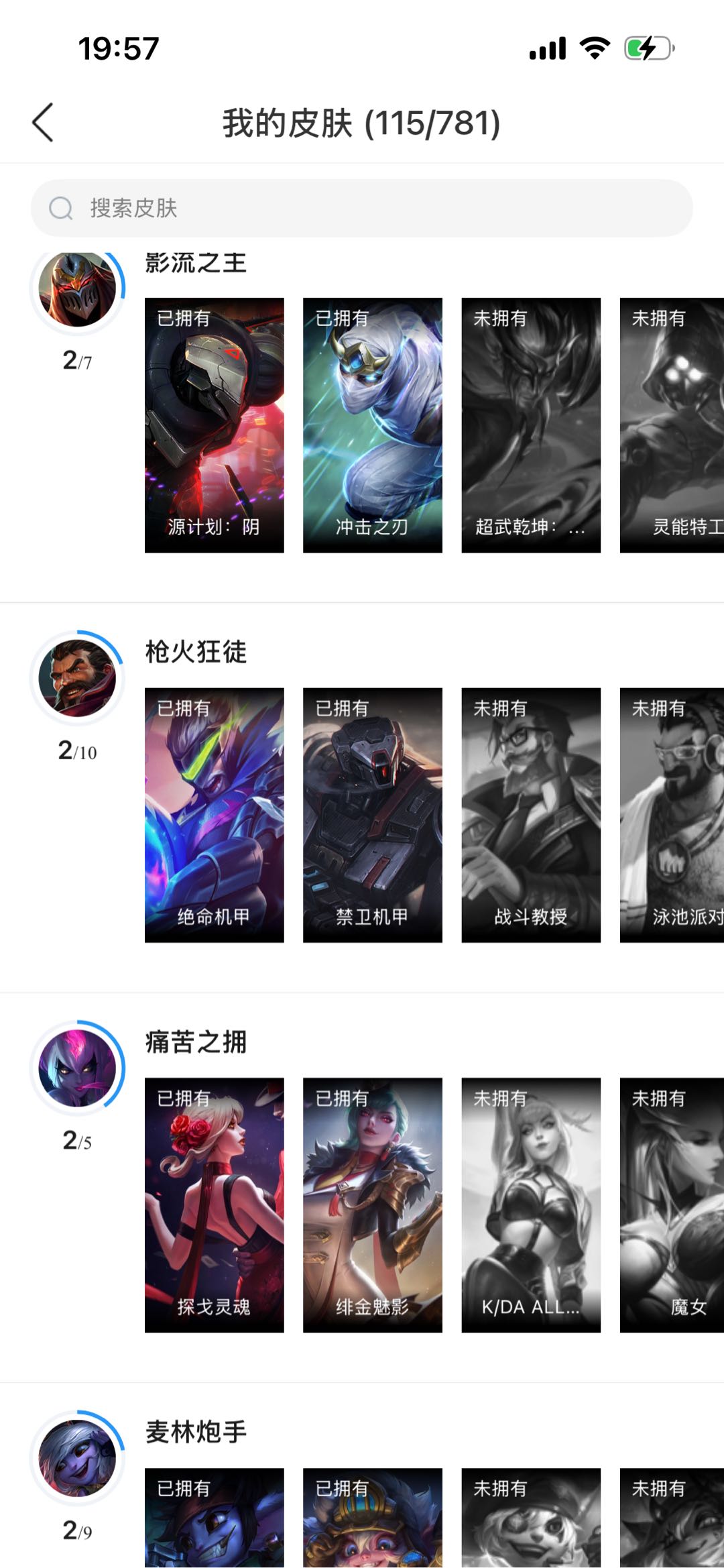
Task: Open the 冲击之刃 skin card
Action: click(373, 425)
